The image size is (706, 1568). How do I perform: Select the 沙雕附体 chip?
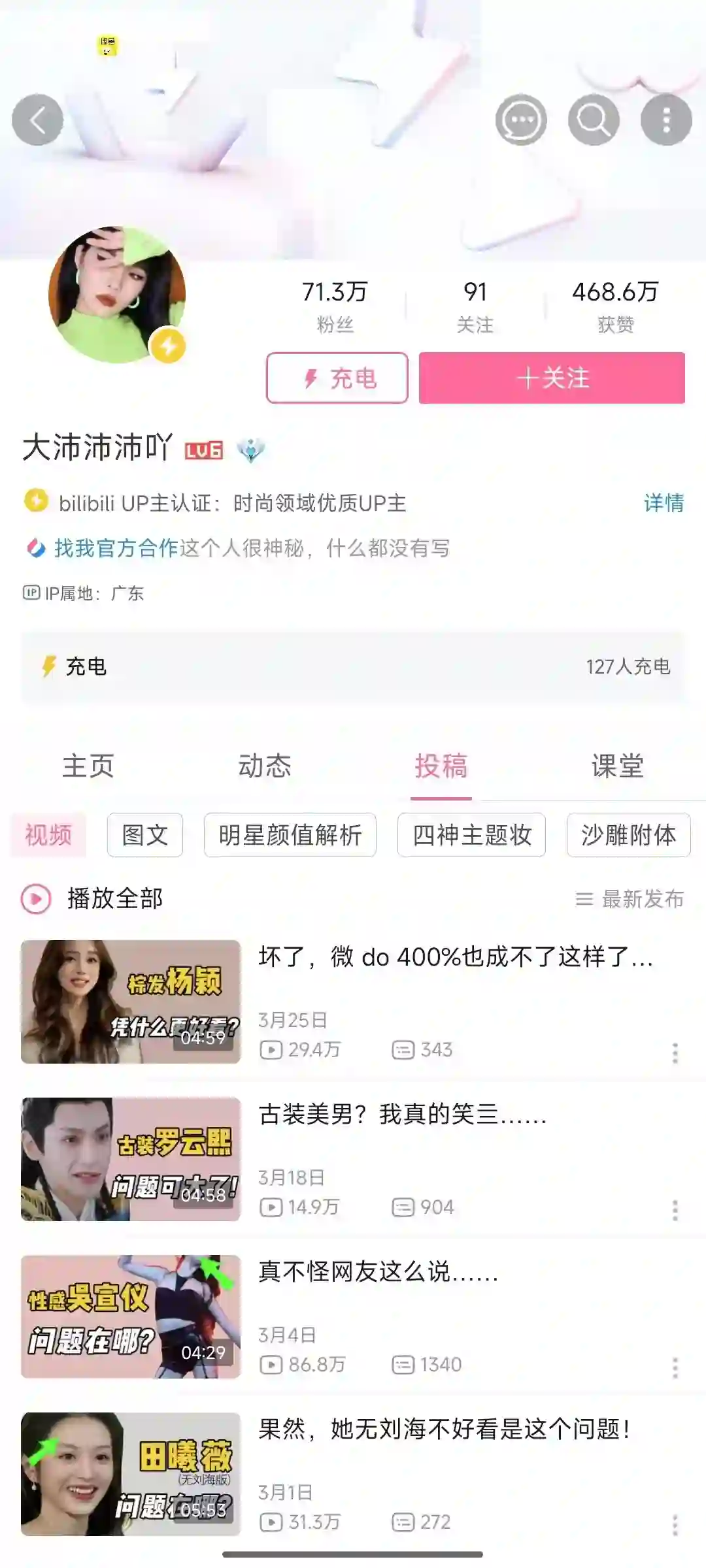point(628,835)
